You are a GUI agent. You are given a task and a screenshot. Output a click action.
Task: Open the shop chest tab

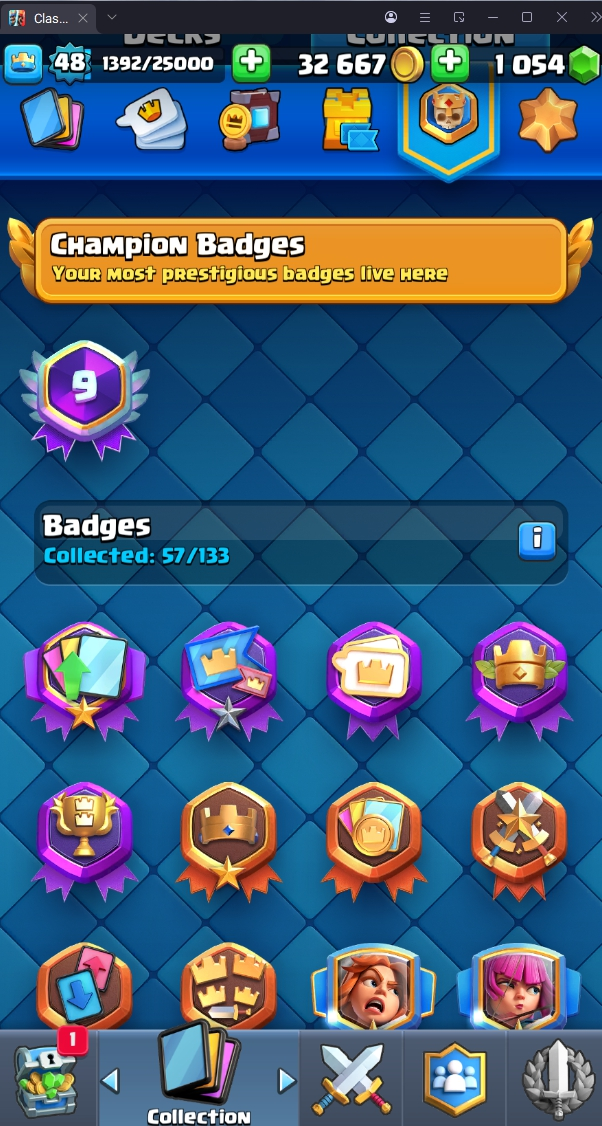pyautogui.click(x=45, y=1078)
